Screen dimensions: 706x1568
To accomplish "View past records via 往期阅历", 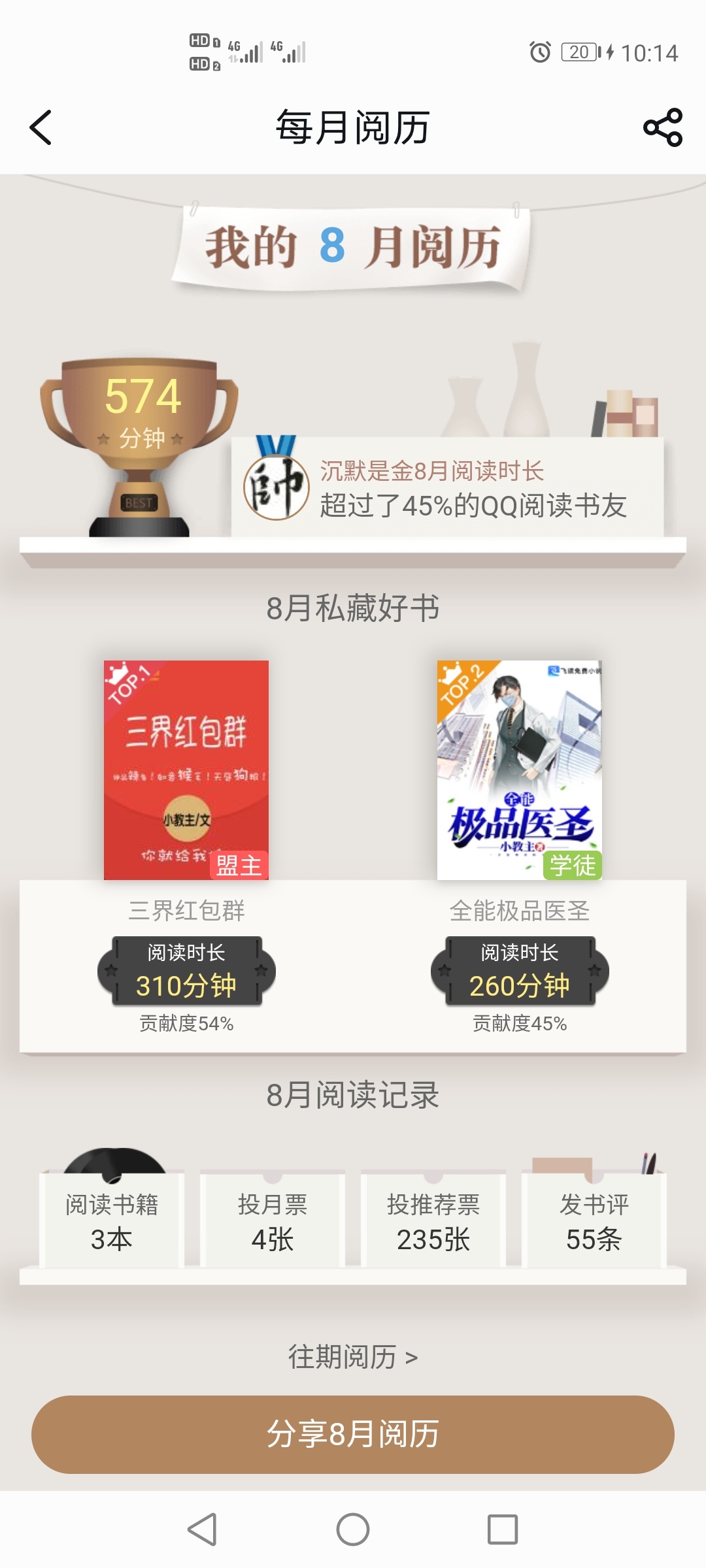I will (352, 1357).
